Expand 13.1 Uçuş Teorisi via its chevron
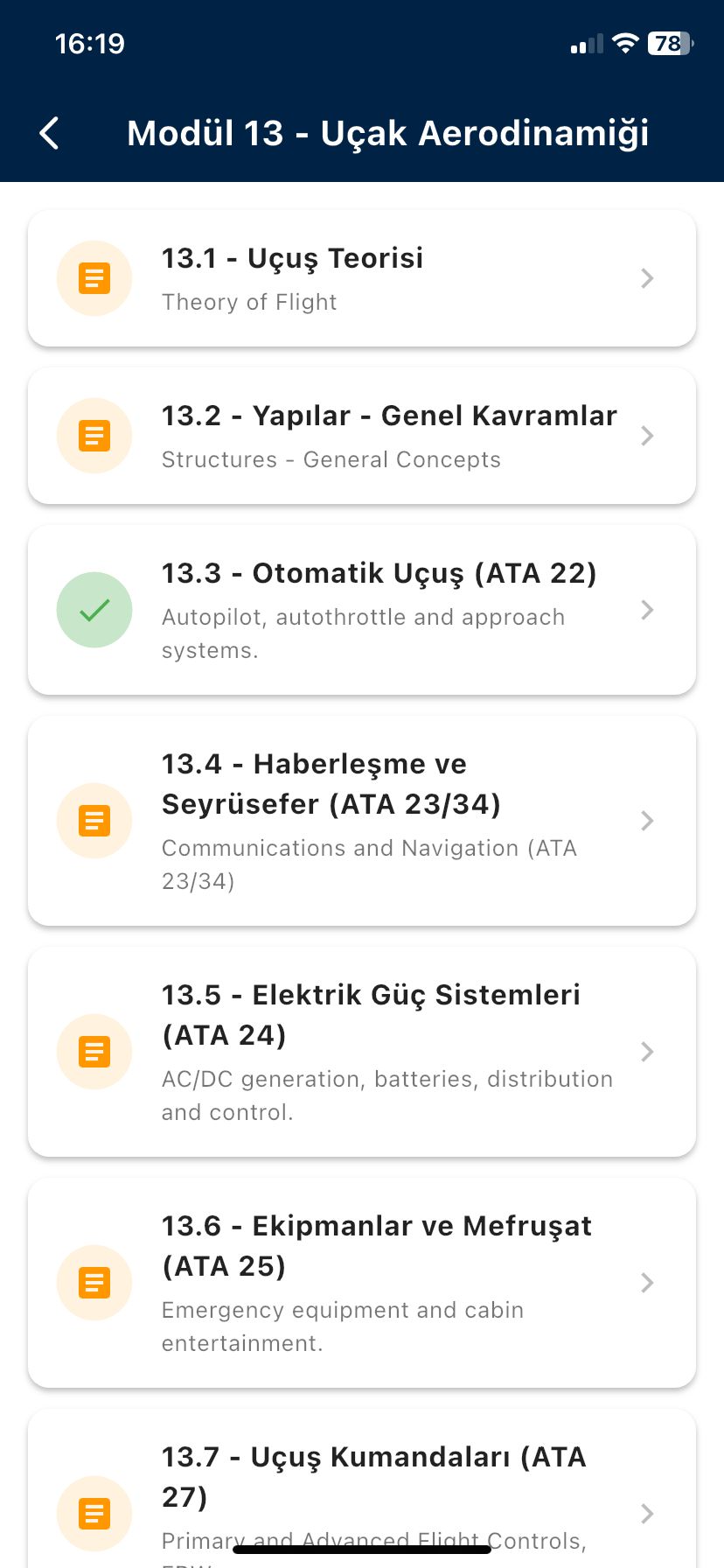724x1568 pixels. 647,278
